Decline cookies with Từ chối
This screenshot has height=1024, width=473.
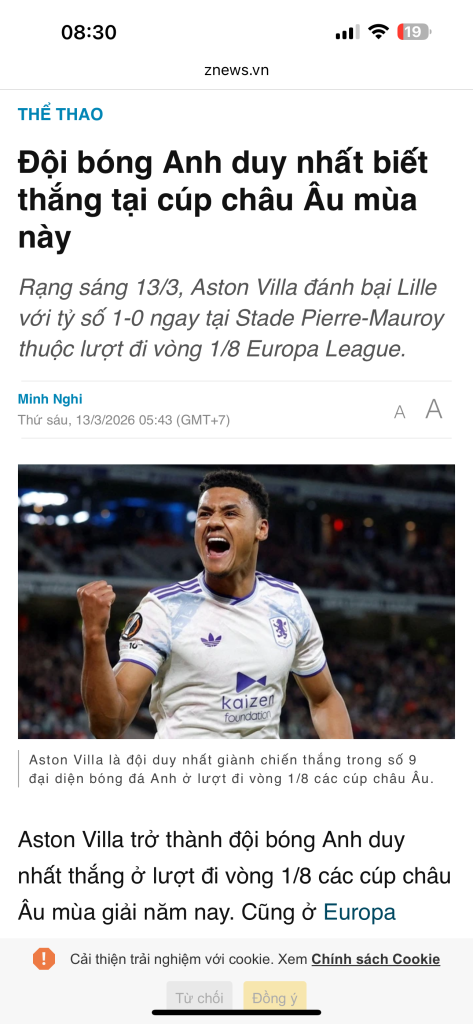pyautogui.click(x=199, y=998)
